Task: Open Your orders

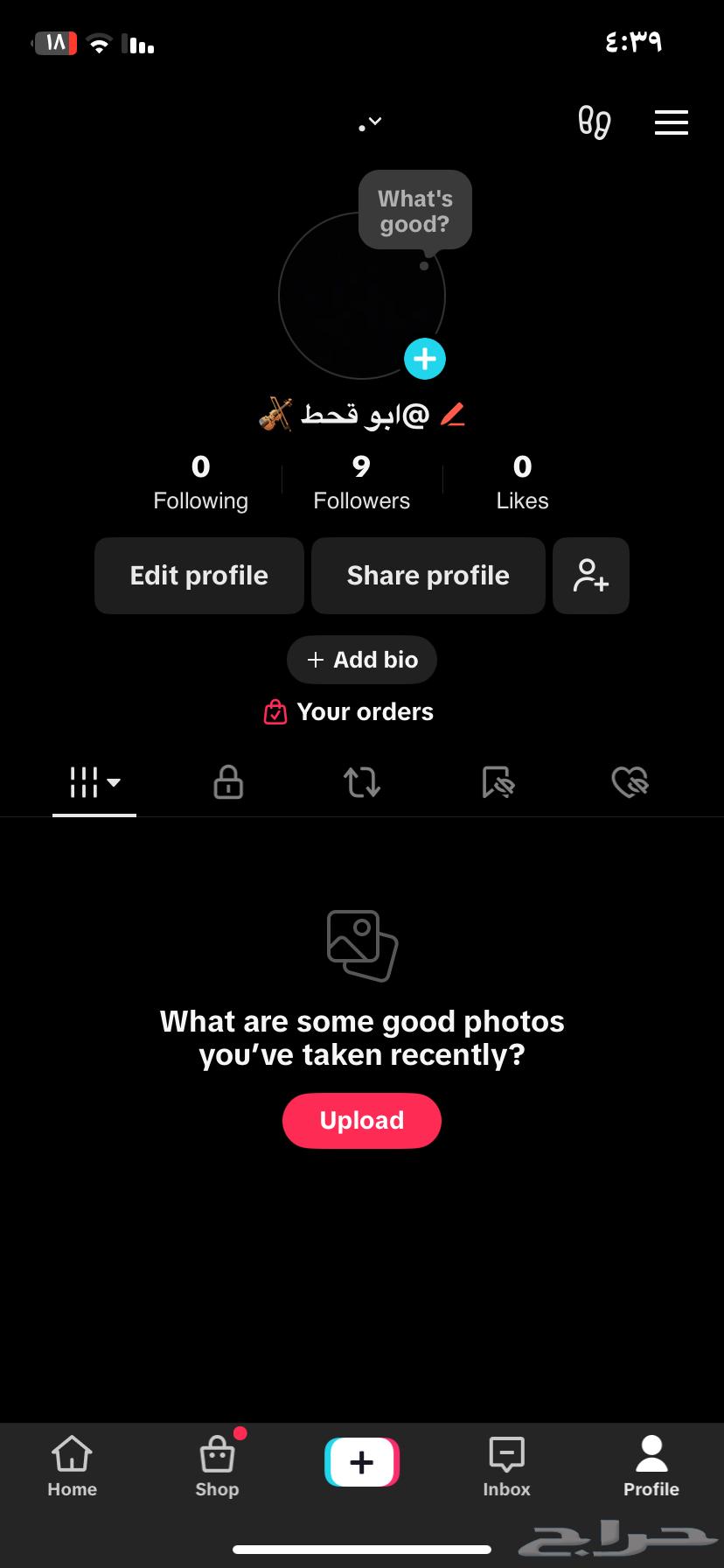Action: pos(349,712)
